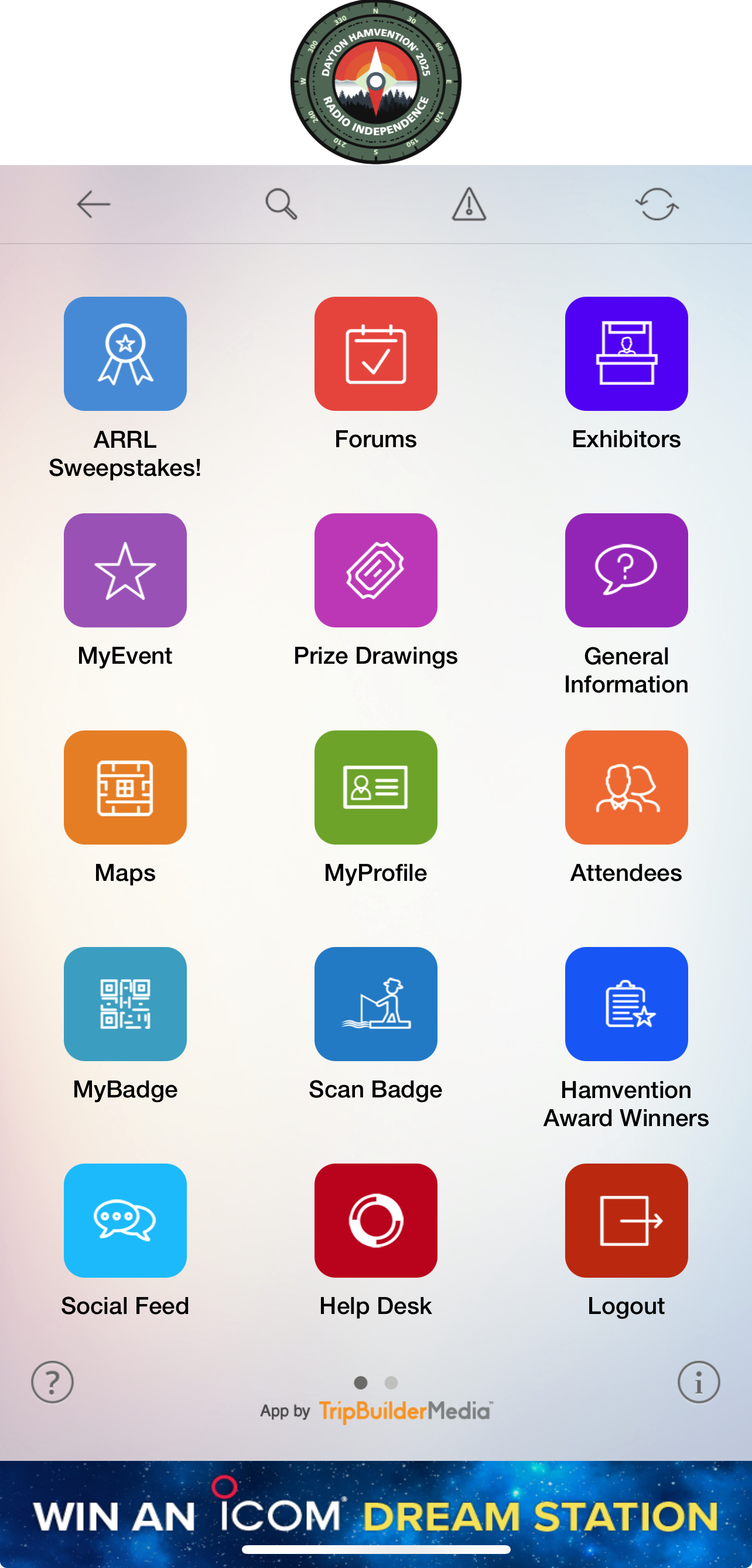
Task: Refresh the app content
Action: click(x=657, y=204)
